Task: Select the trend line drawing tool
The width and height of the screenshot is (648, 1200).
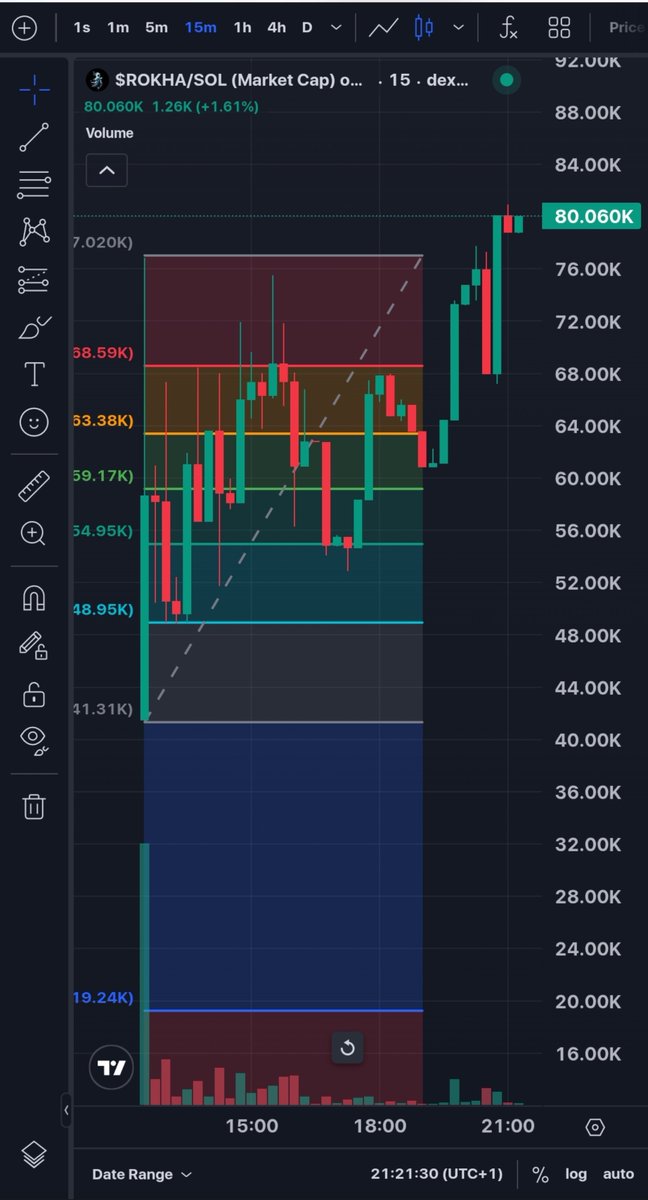Action: pyautogui.click(x=34, y=138)
